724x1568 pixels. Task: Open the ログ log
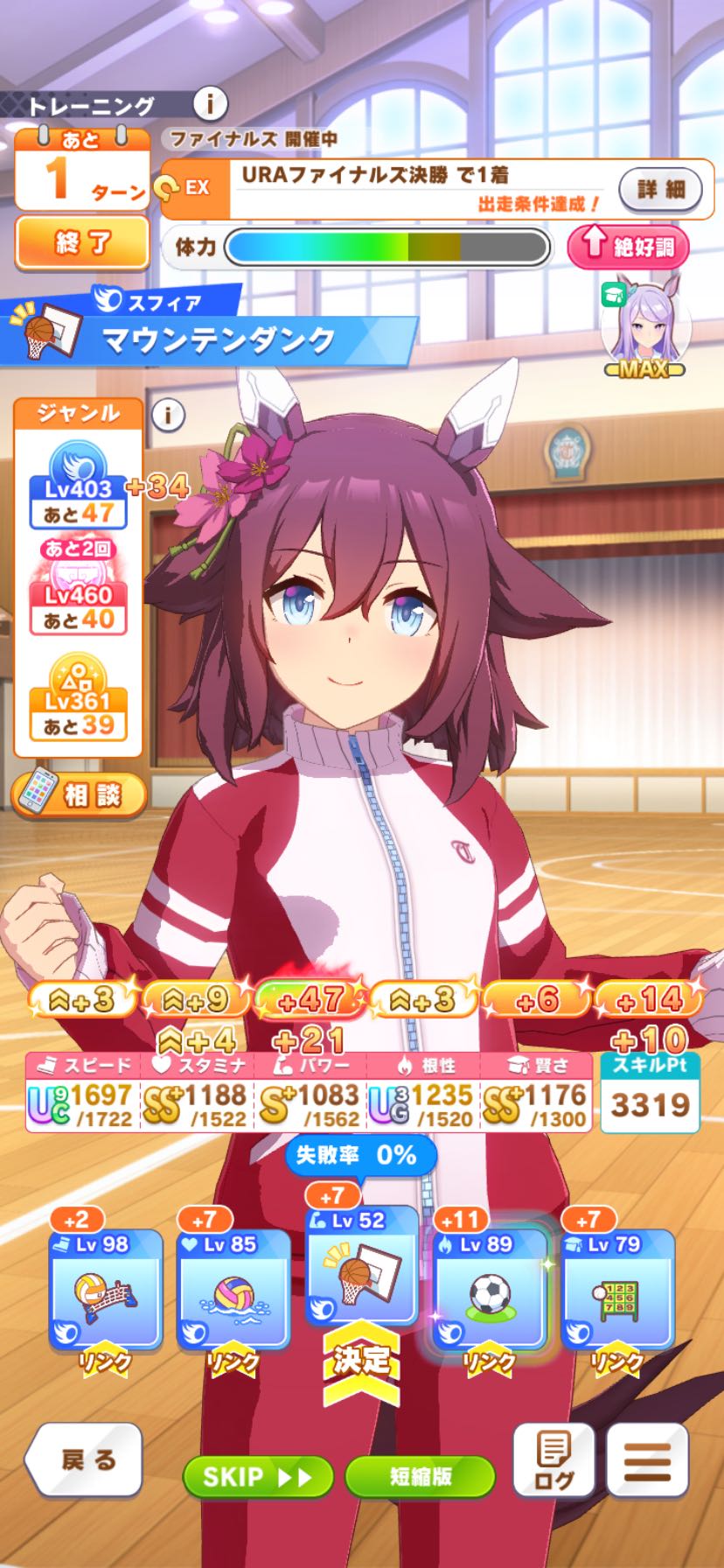(x=553, y=1459)
